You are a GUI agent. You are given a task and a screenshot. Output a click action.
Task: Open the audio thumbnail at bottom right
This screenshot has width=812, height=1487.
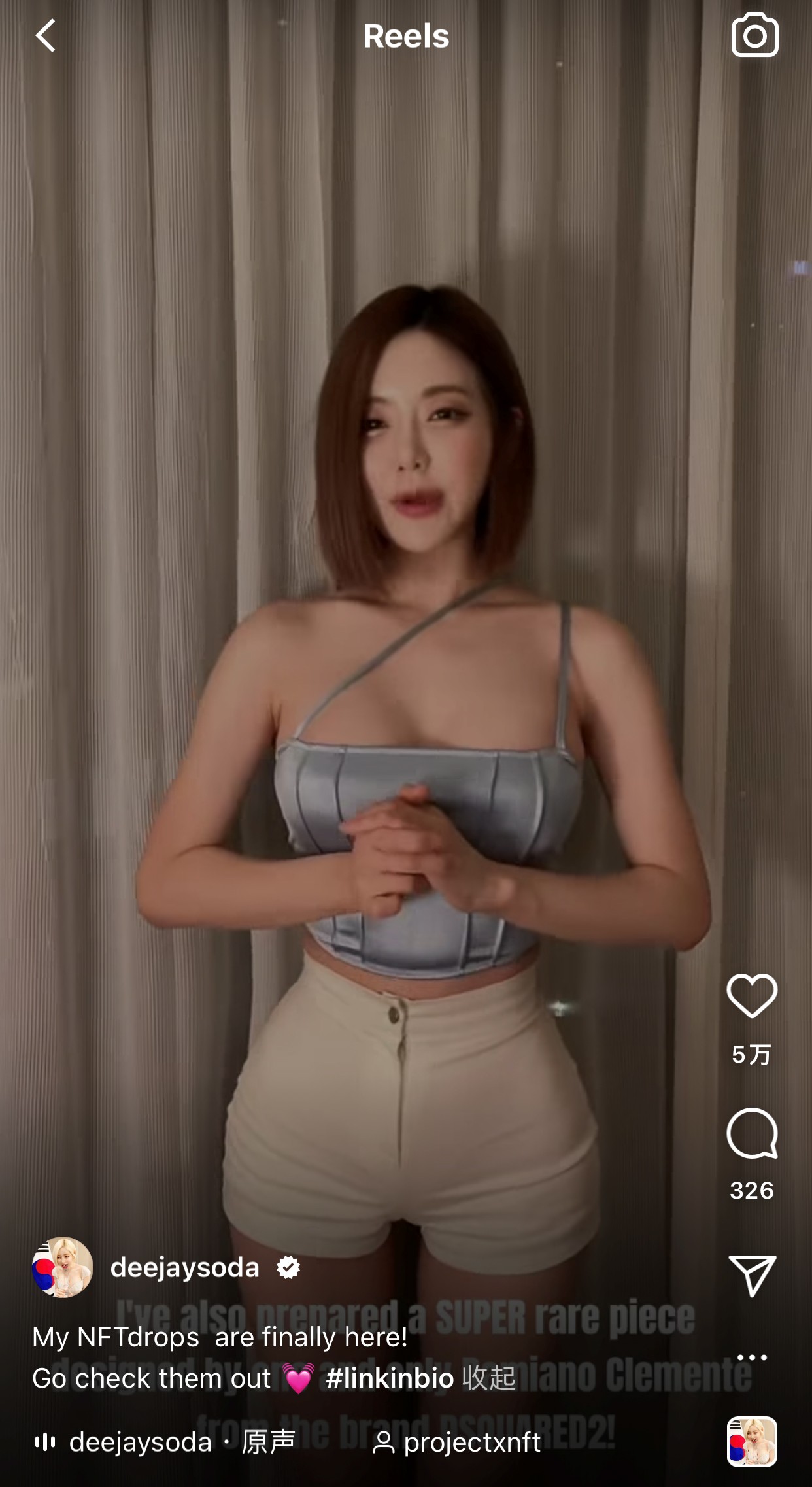752,1442
